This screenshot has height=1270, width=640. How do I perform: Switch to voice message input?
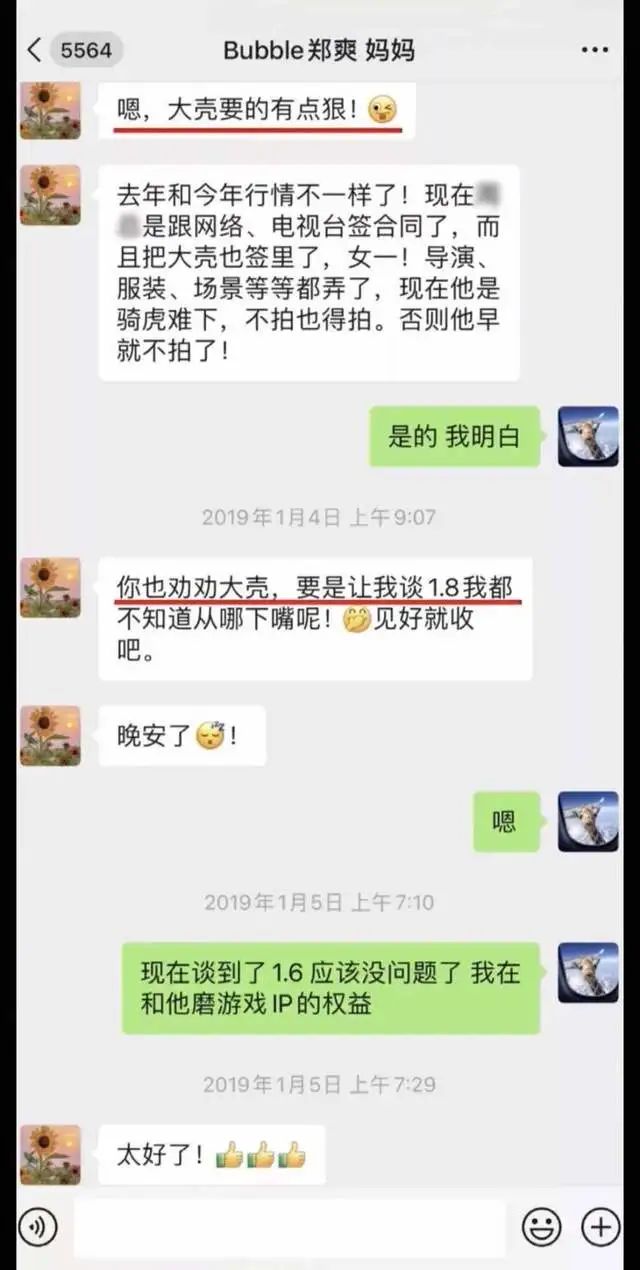click(37, 1226)
